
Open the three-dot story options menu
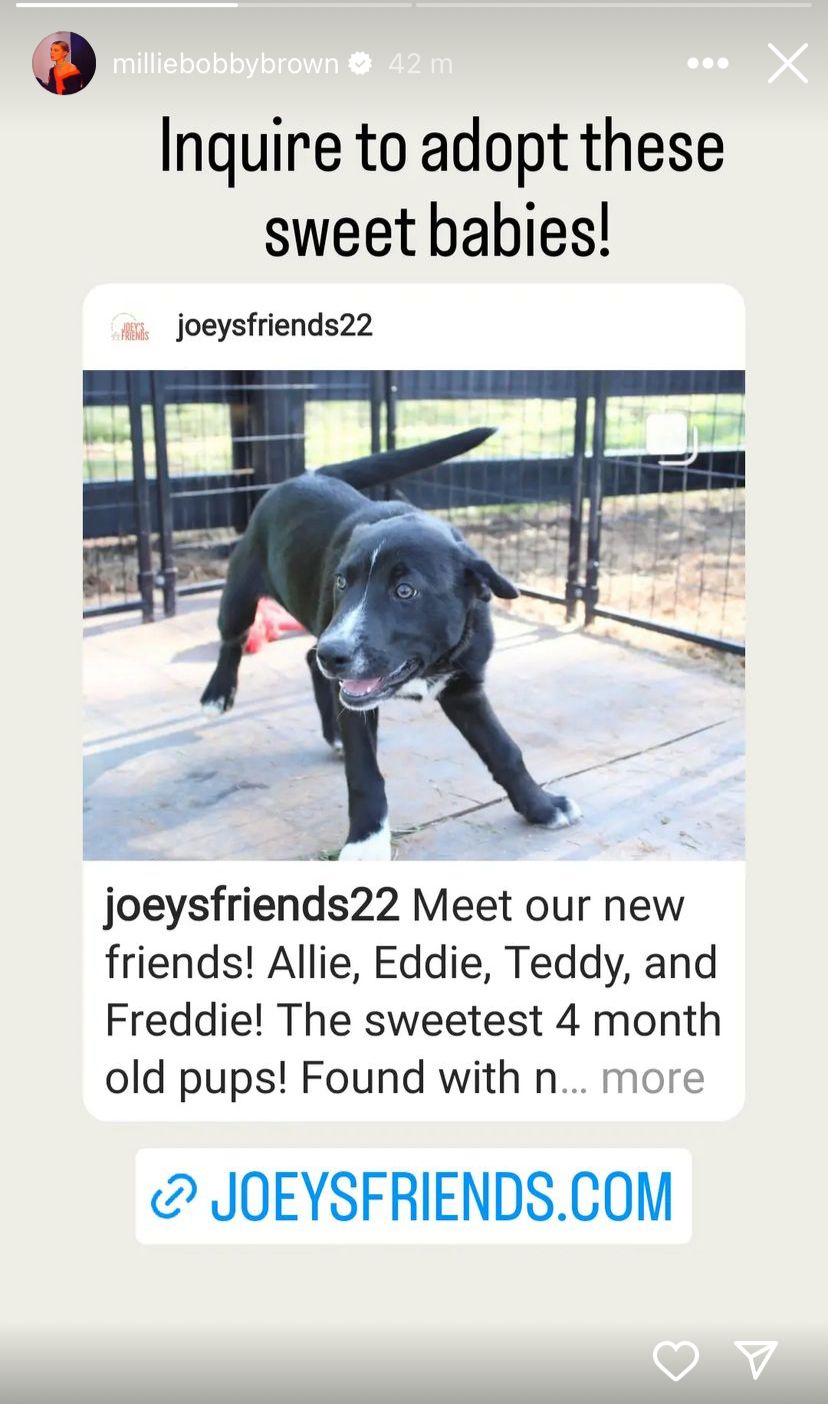708,64
